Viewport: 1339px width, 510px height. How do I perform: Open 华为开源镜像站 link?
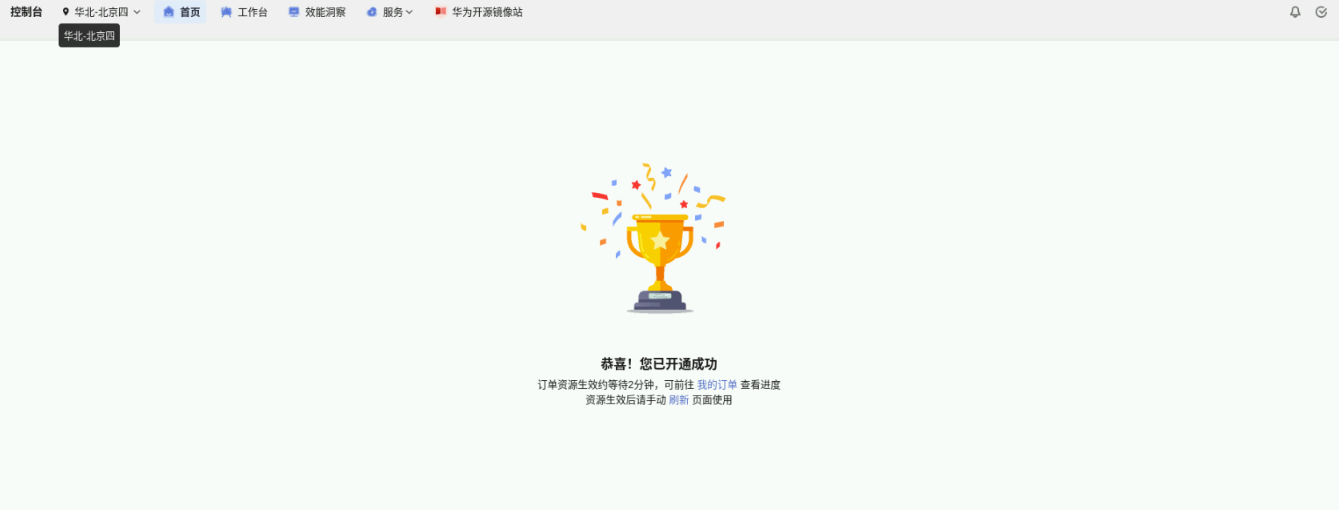479,12
